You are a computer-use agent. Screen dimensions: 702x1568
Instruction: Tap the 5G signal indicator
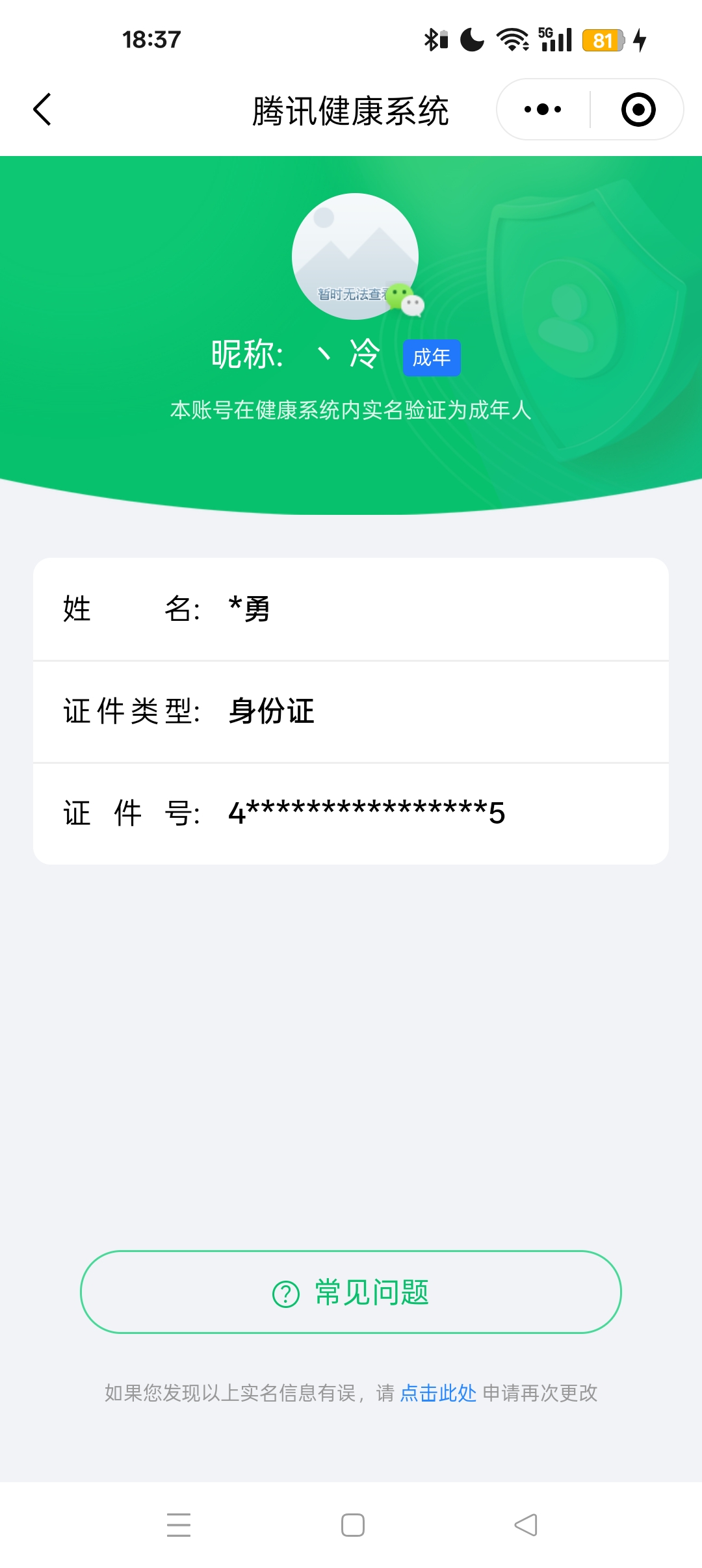[x=553, y=40]
